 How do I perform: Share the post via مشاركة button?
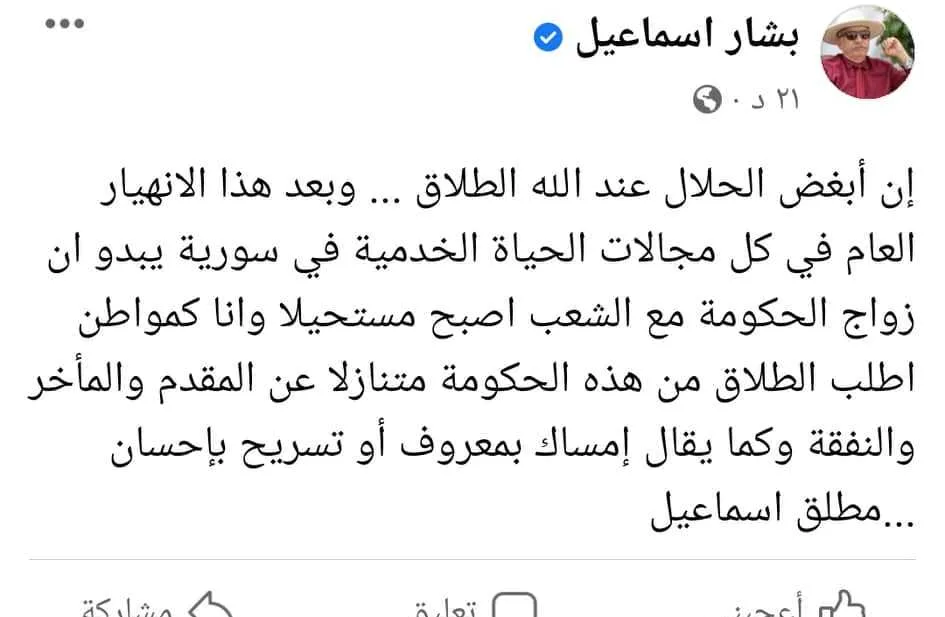click(x=157, y=605)
